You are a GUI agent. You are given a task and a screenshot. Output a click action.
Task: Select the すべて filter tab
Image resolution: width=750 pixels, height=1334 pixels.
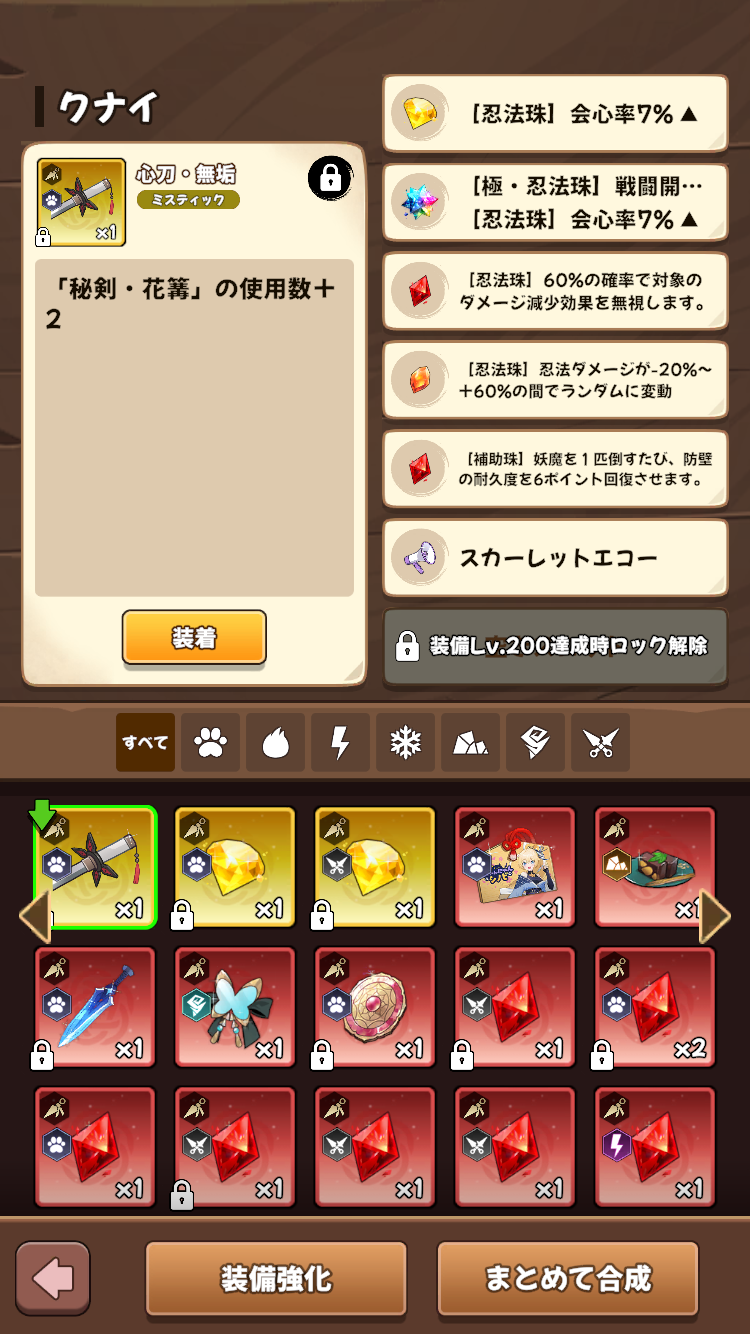[x=145, y=742]
